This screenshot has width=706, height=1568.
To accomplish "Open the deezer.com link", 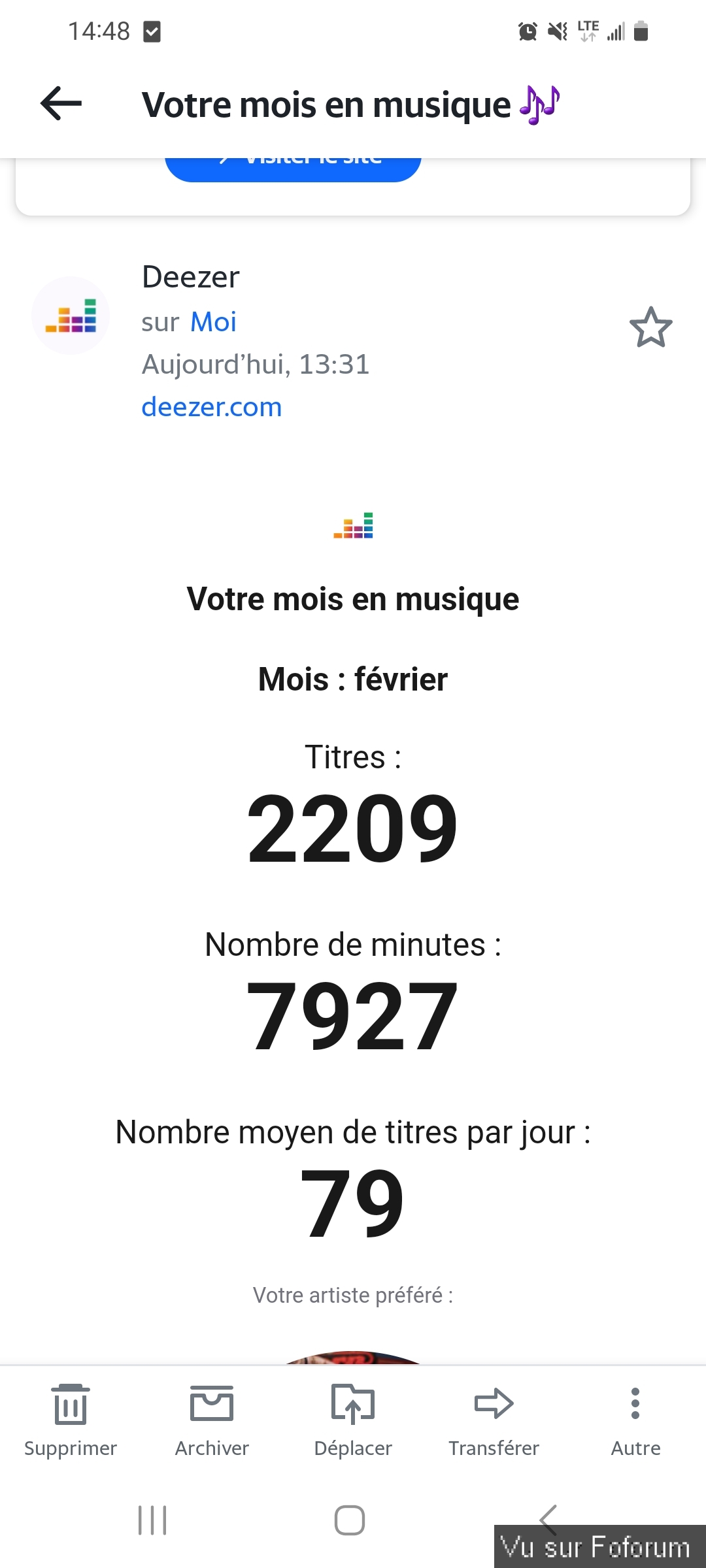I will (x=212, y=407).
